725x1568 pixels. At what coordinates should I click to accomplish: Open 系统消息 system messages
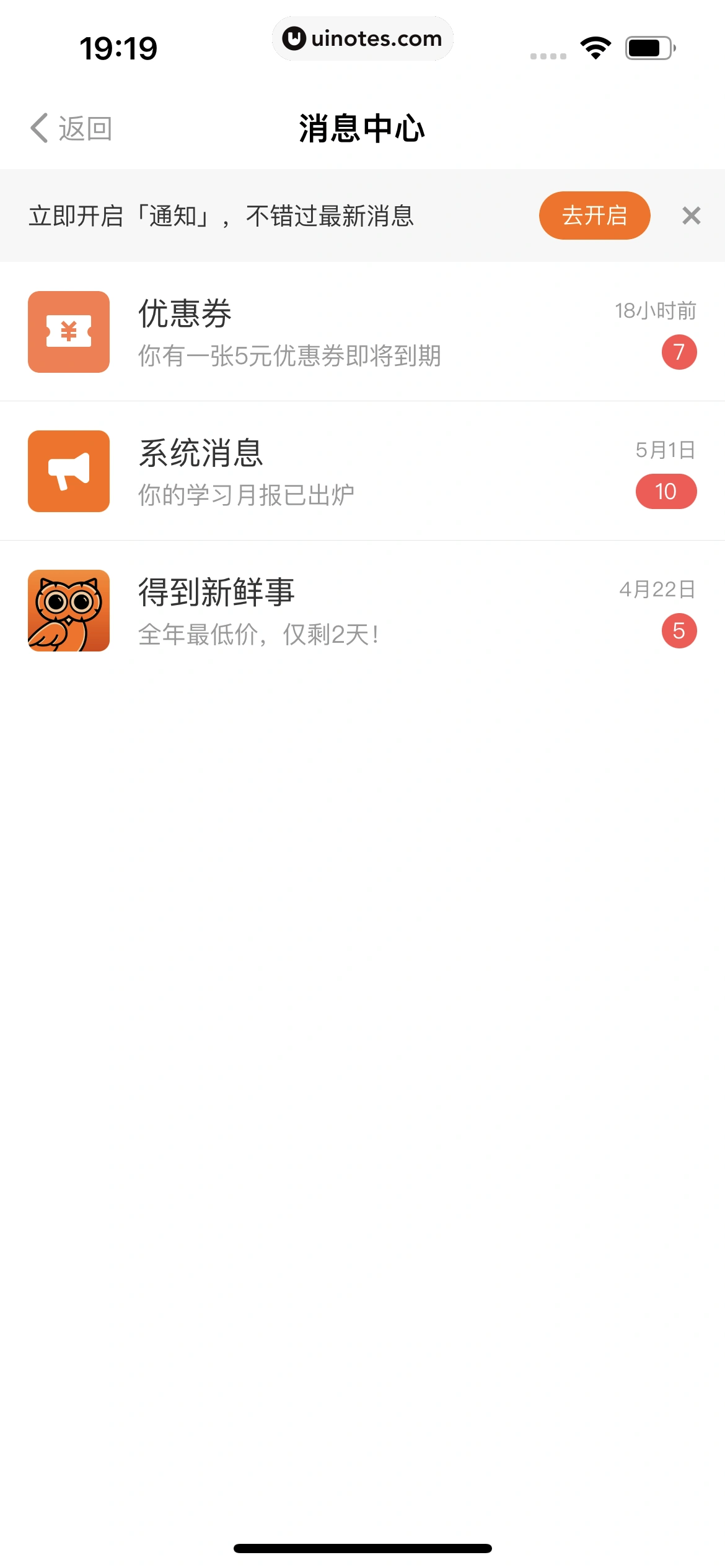click(362, 471)
